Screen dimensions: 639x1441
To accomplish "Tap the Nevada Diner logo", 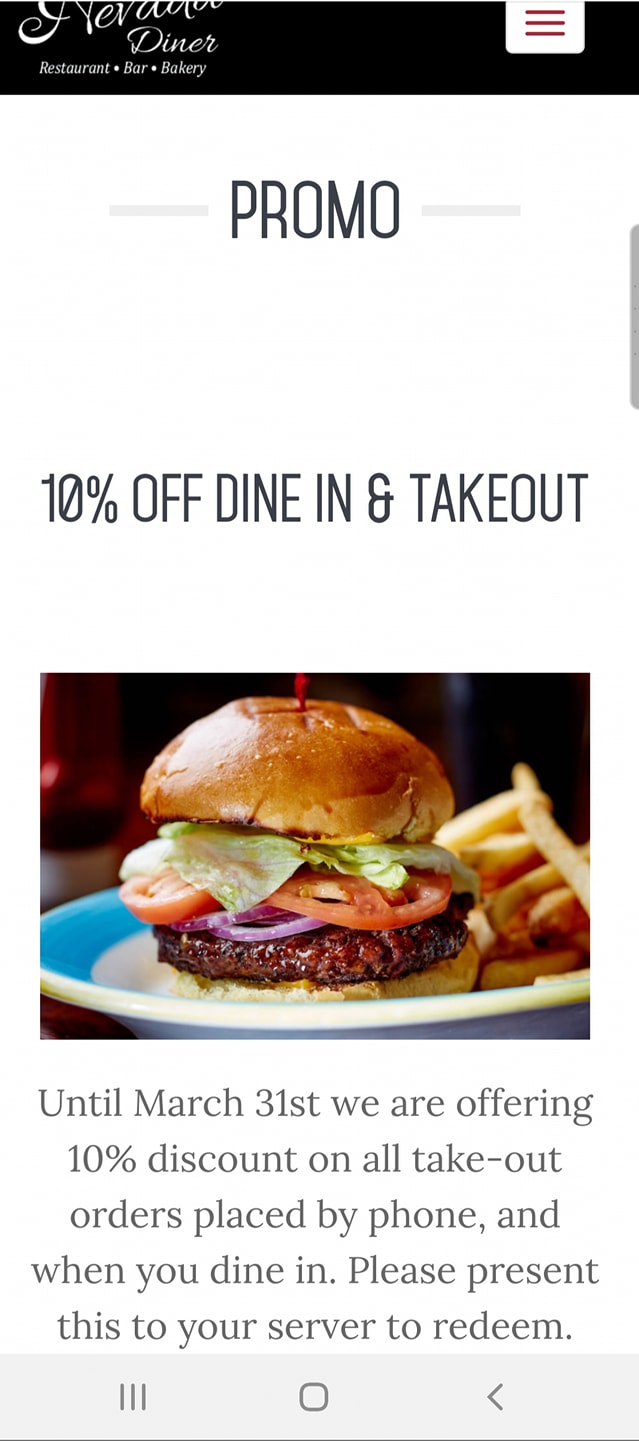I will (120, 40).
